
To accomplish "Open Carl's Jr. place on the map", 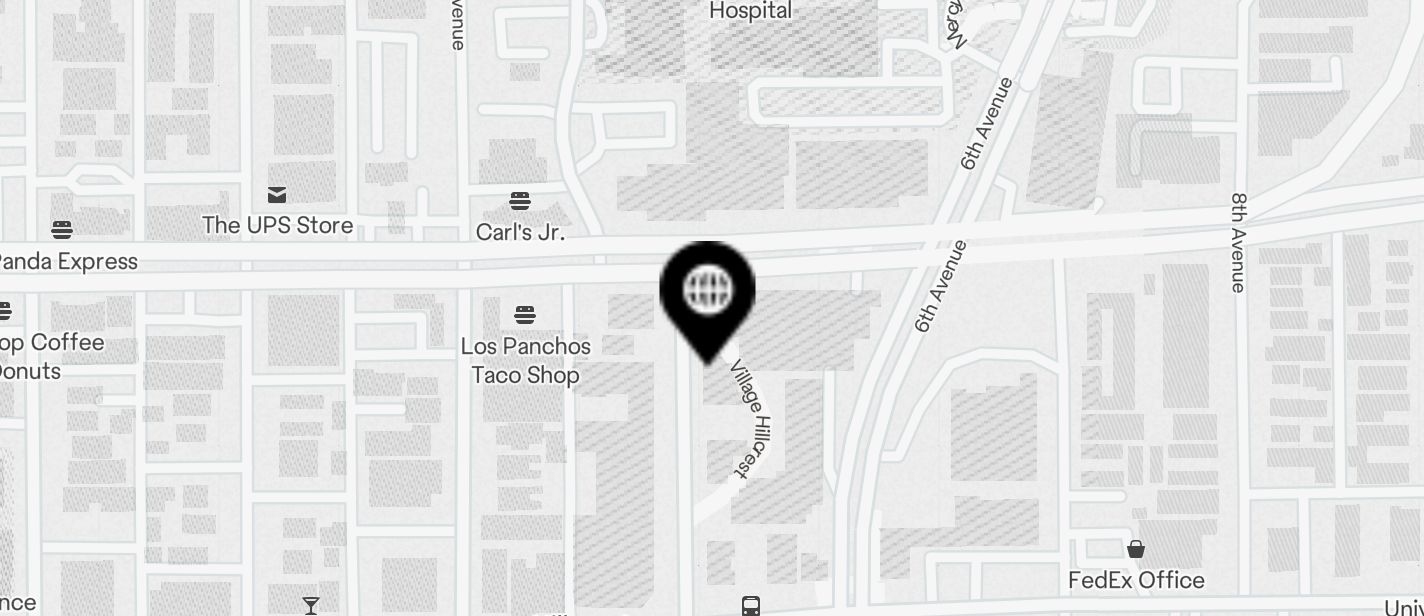I will [520, 201].
